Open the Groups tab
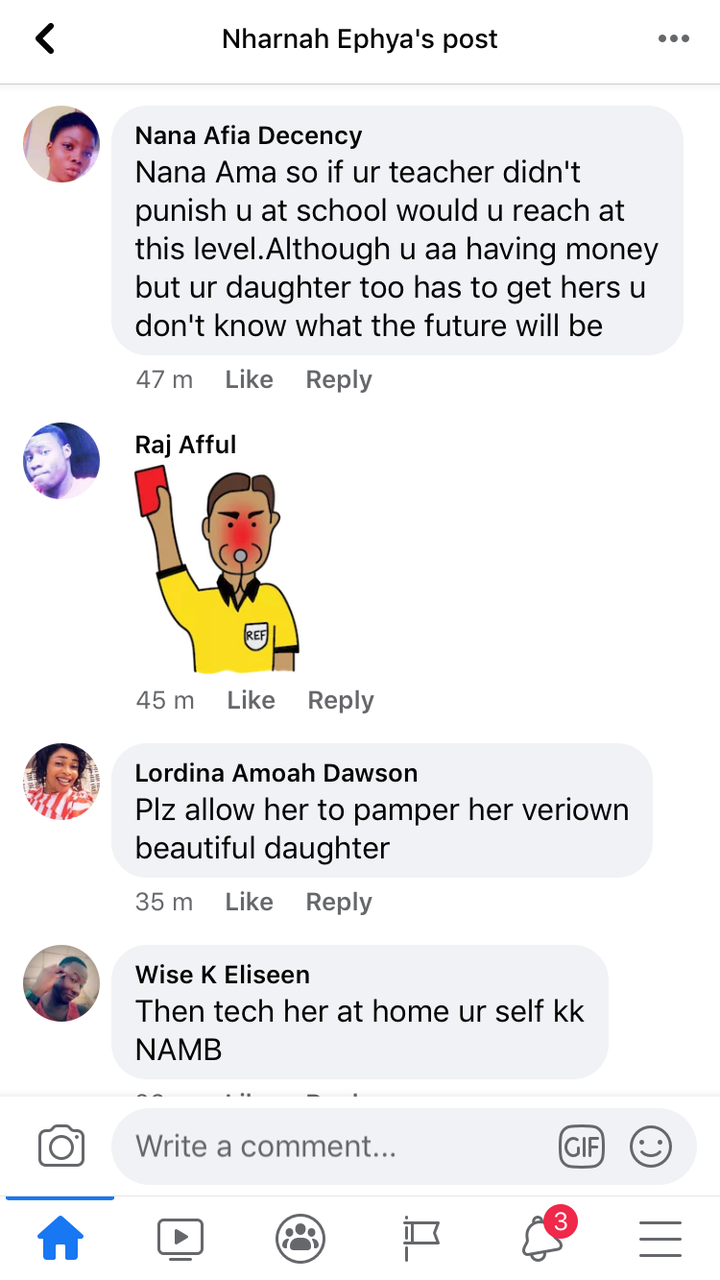This screenshot has height=1280, width=720. tap(300, 1240)
